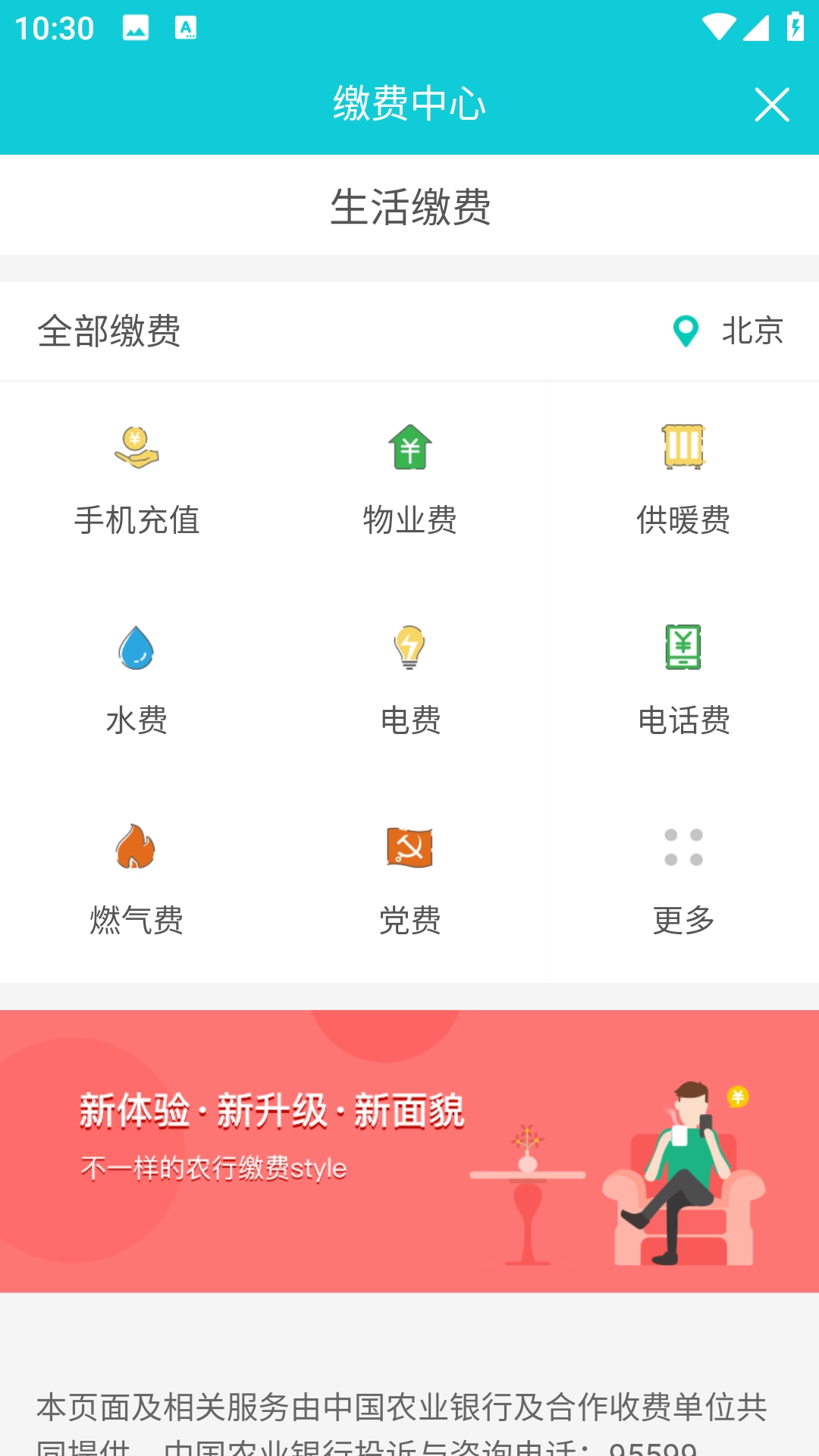This screenshot has height=1456, width=819.
Task: Pay the 水费 water bill
Action: (136, 680)
